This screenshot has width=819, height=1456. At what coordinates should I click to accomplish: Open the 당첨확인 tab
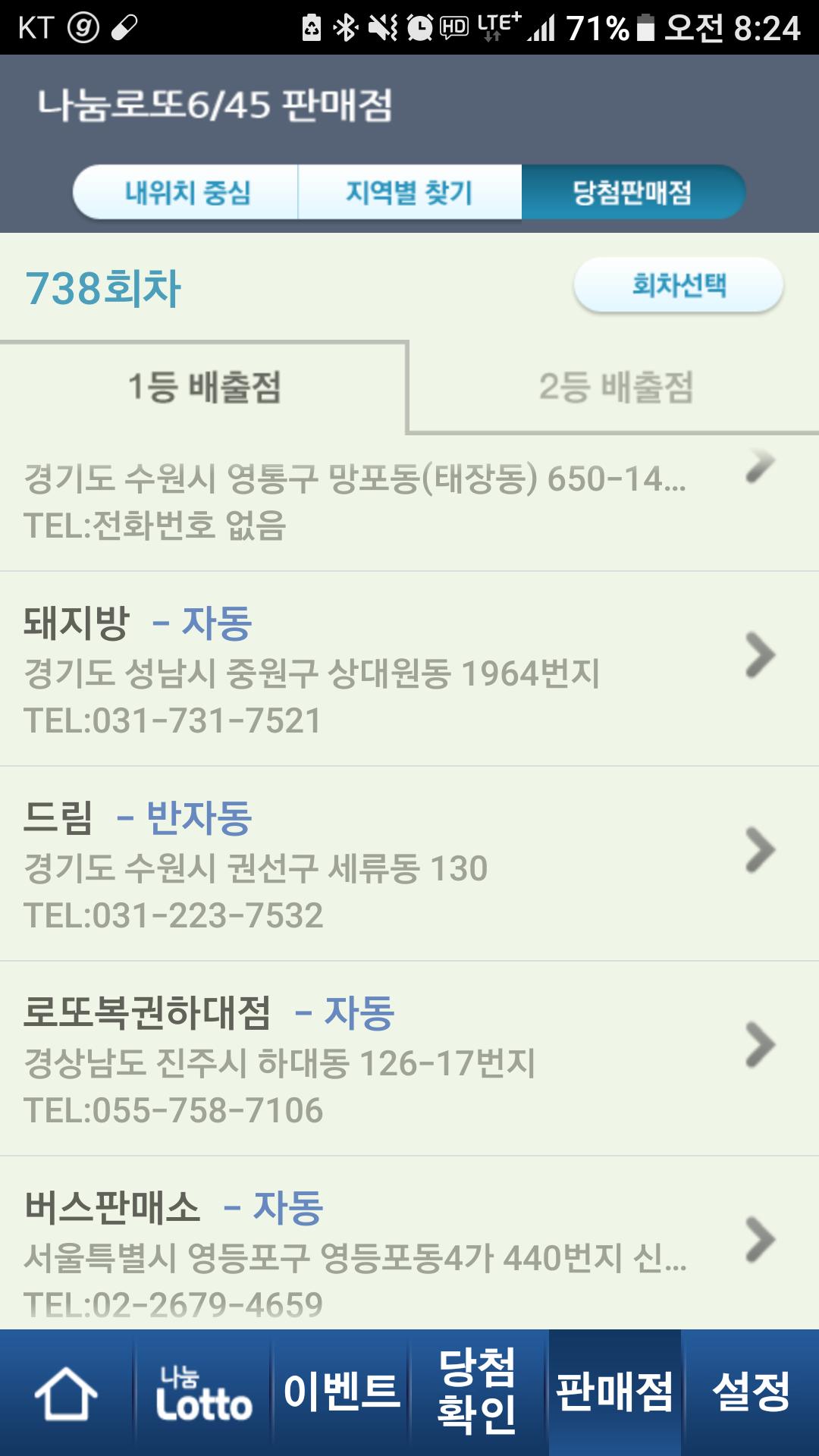click(x=478, y=1393)
